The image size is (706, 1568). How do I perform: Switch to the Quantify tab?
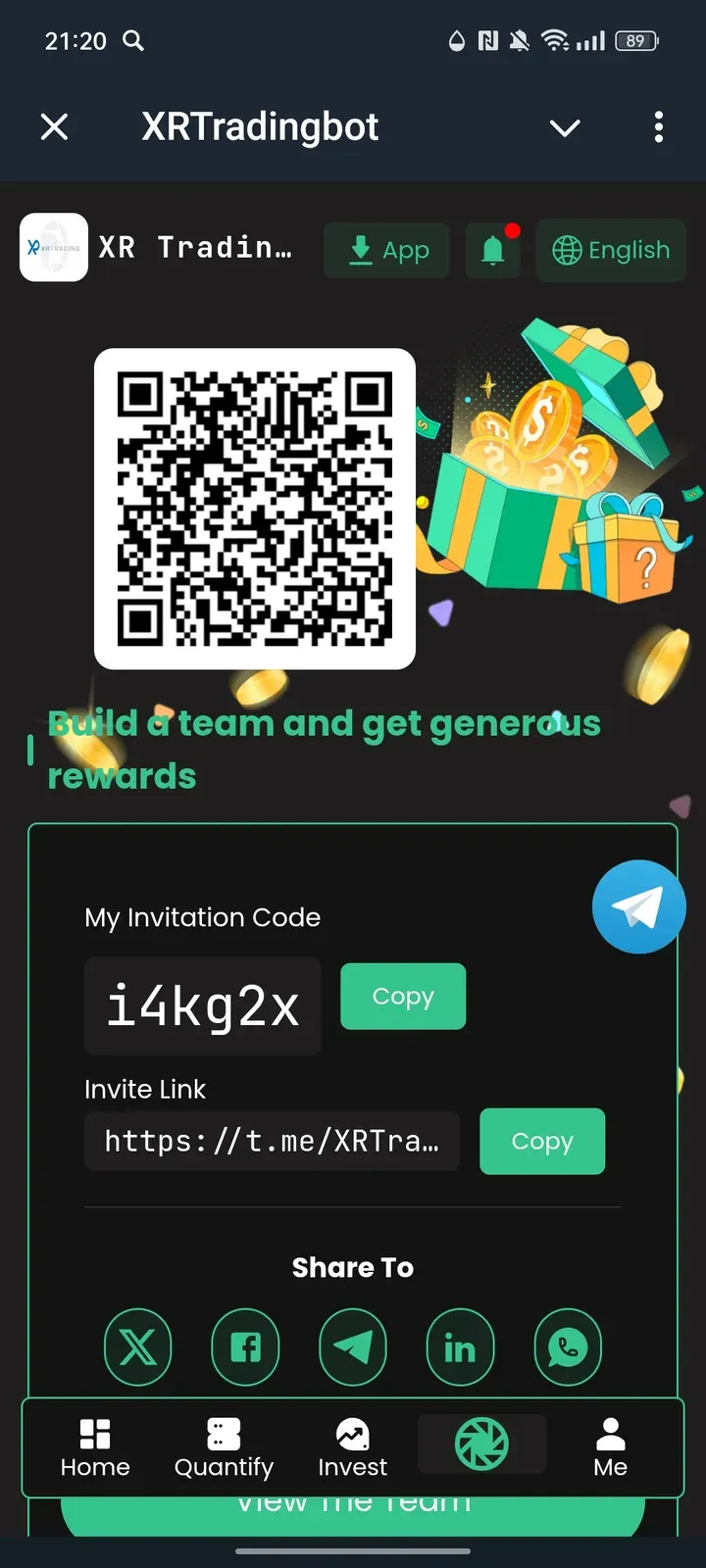pyautogui.click(x=224, y=1447)
